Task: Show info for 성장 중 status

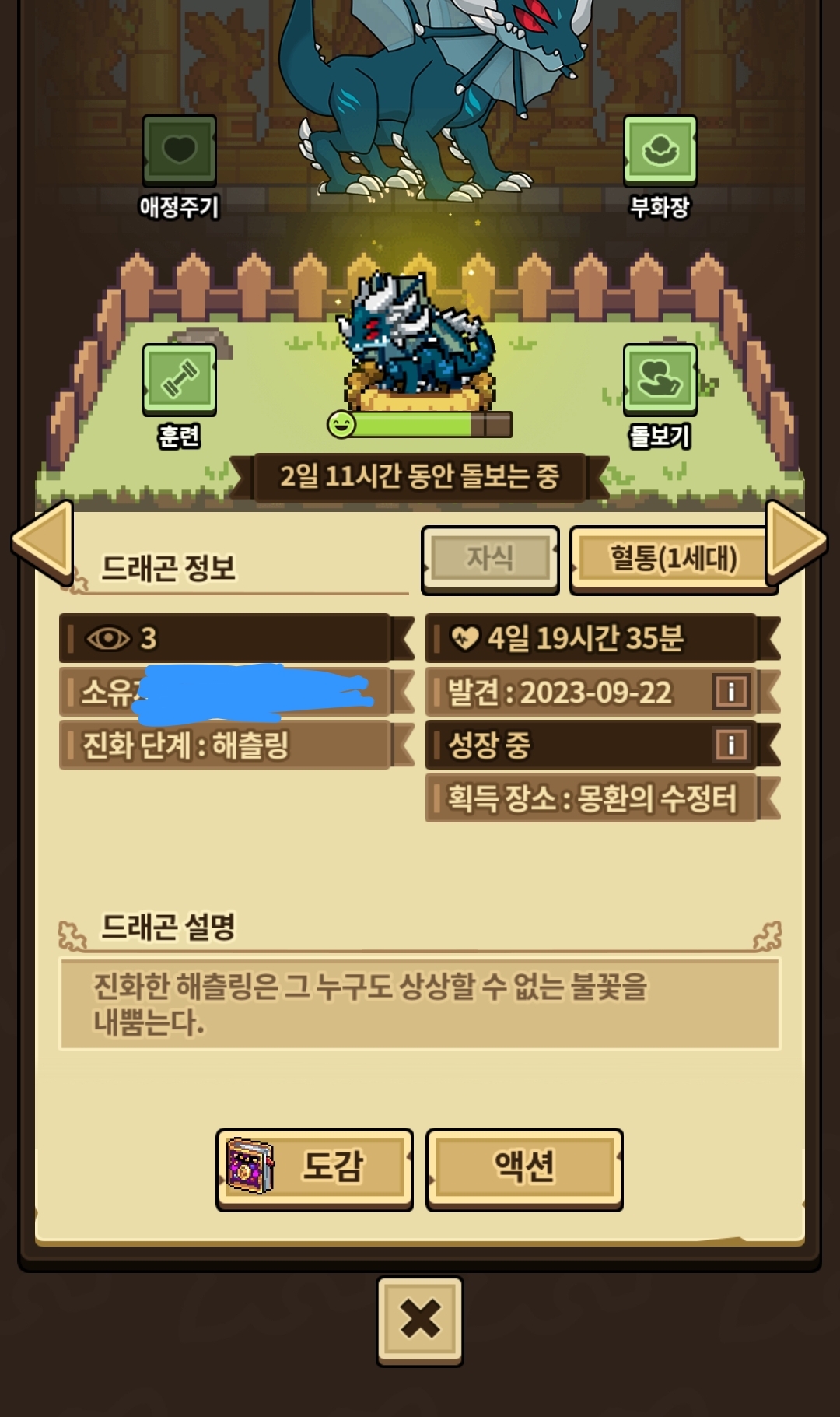Action: click(731, 745)
